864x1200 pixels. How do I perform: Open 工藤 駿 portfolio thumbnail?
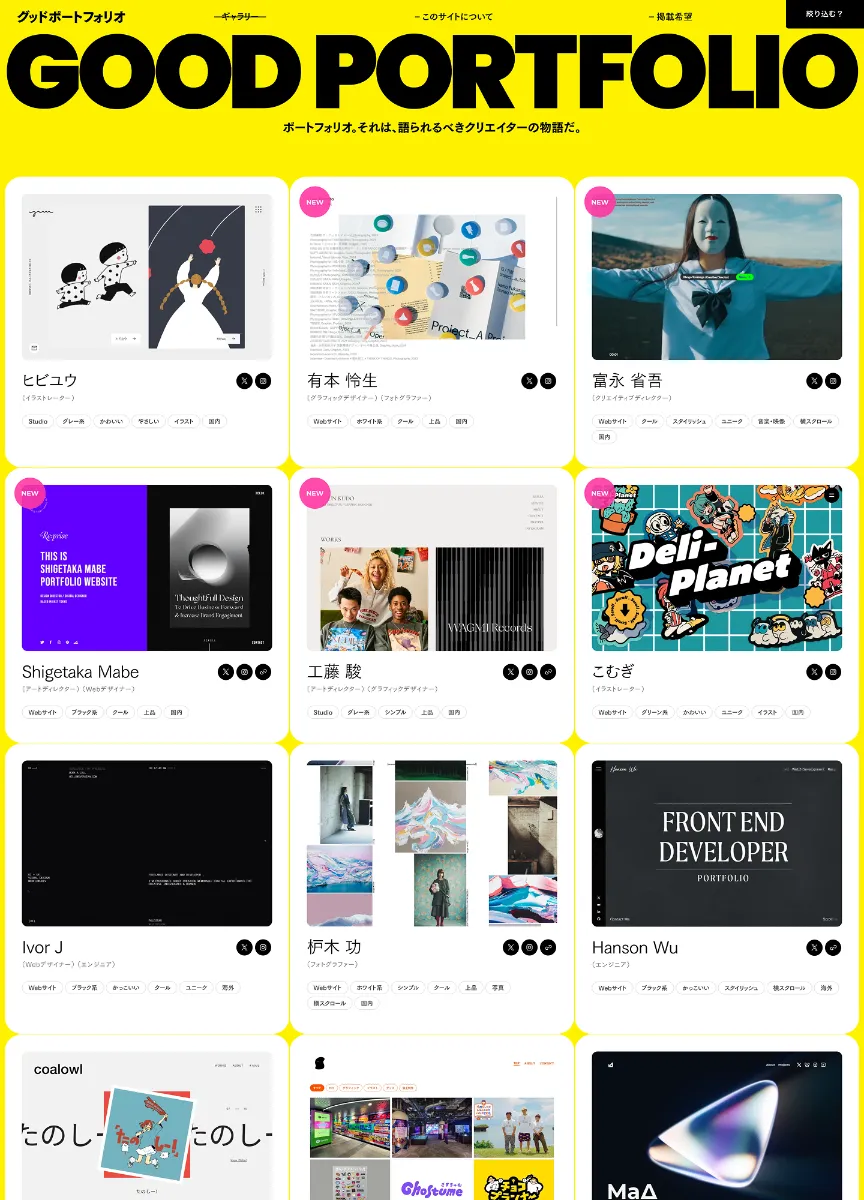pyautogui.click(x=432, y=568)
